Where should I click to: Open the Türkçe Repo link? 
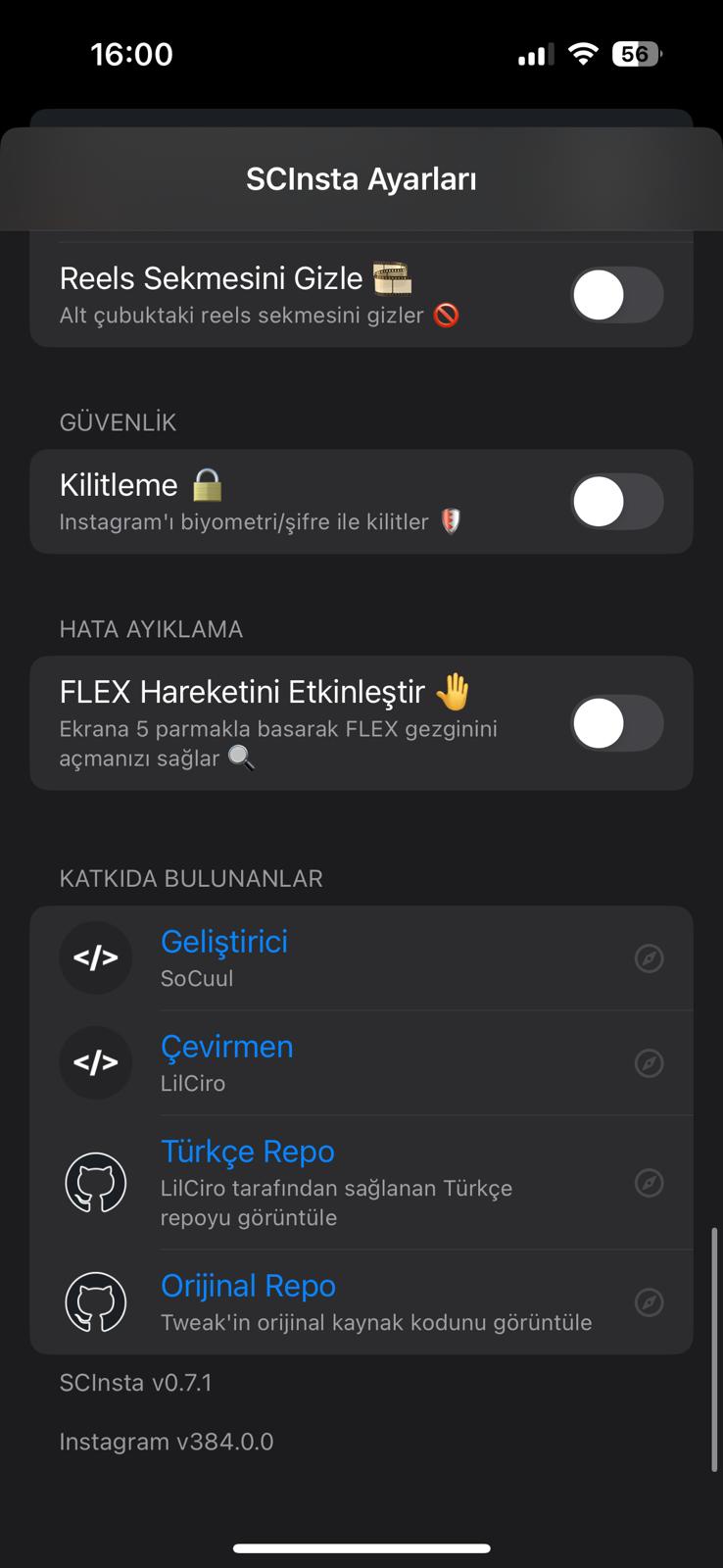[361, 1183]
